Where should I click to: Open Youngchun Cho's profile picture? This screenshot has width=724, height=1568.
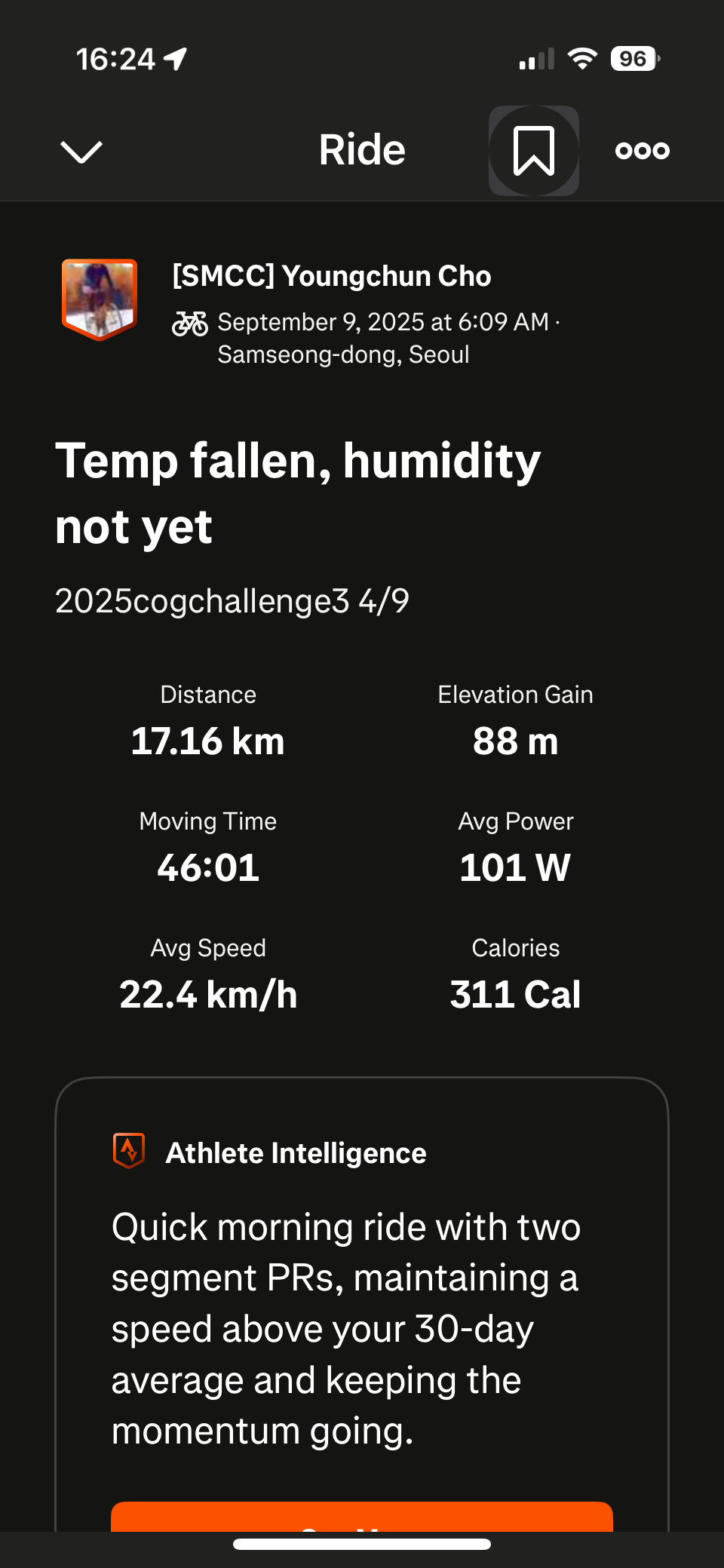[100, 299]
